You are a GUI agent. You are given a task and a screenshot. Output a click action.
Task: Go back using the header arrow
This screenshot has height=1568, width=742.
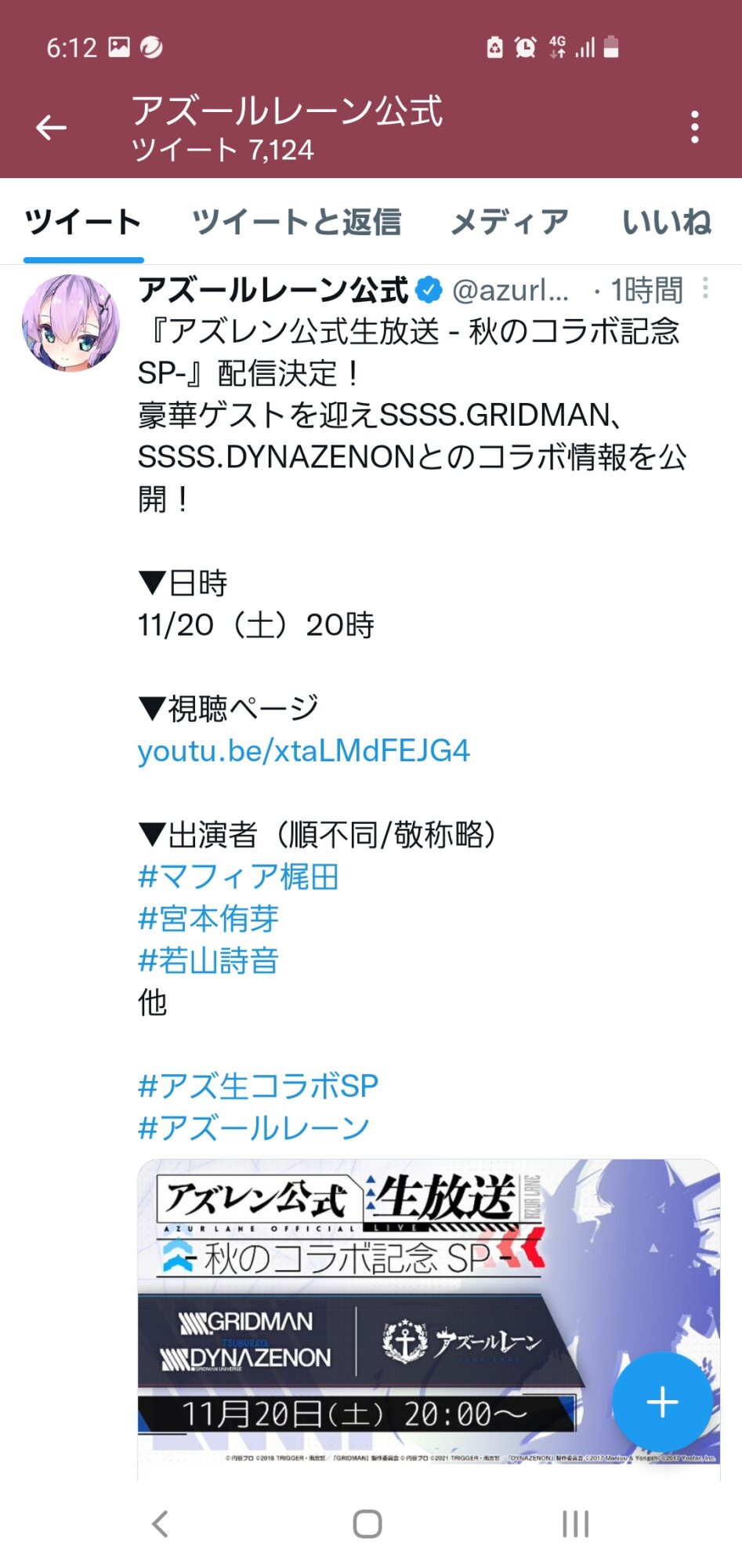tap(52, 127)
